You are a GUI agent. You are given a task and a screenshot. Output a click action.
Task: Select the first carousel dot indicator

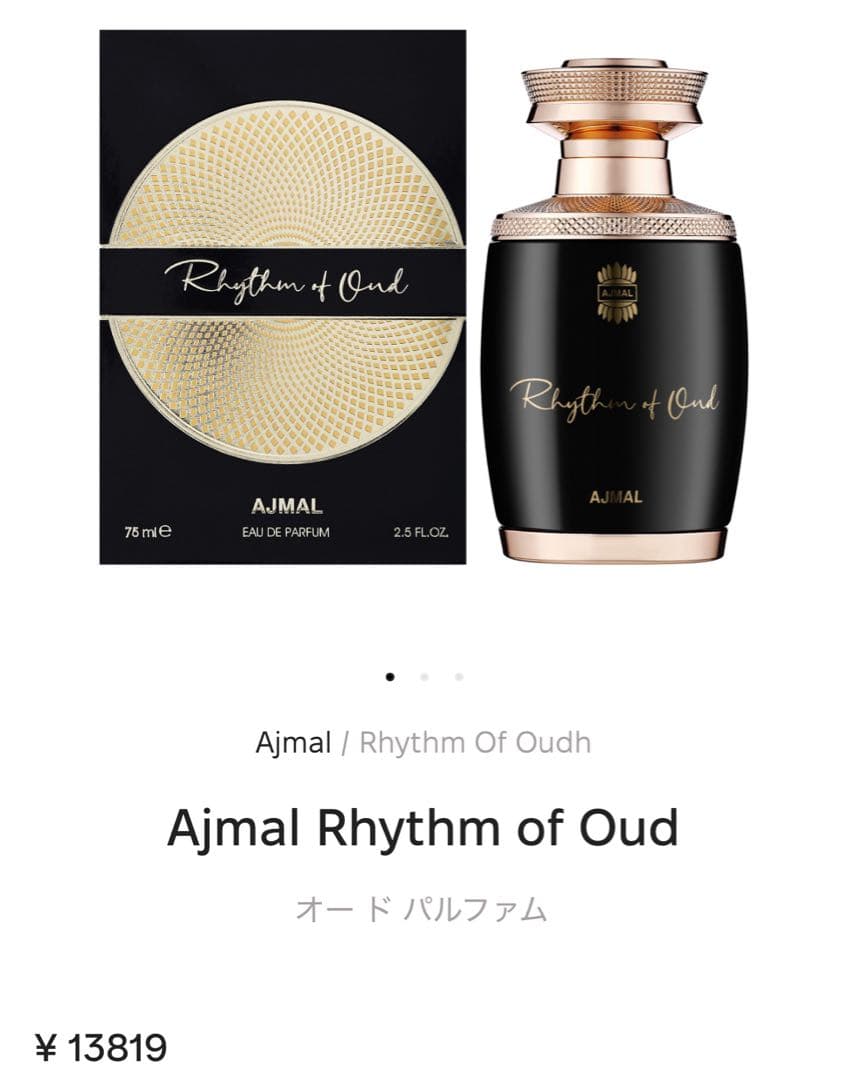point(389,676)
